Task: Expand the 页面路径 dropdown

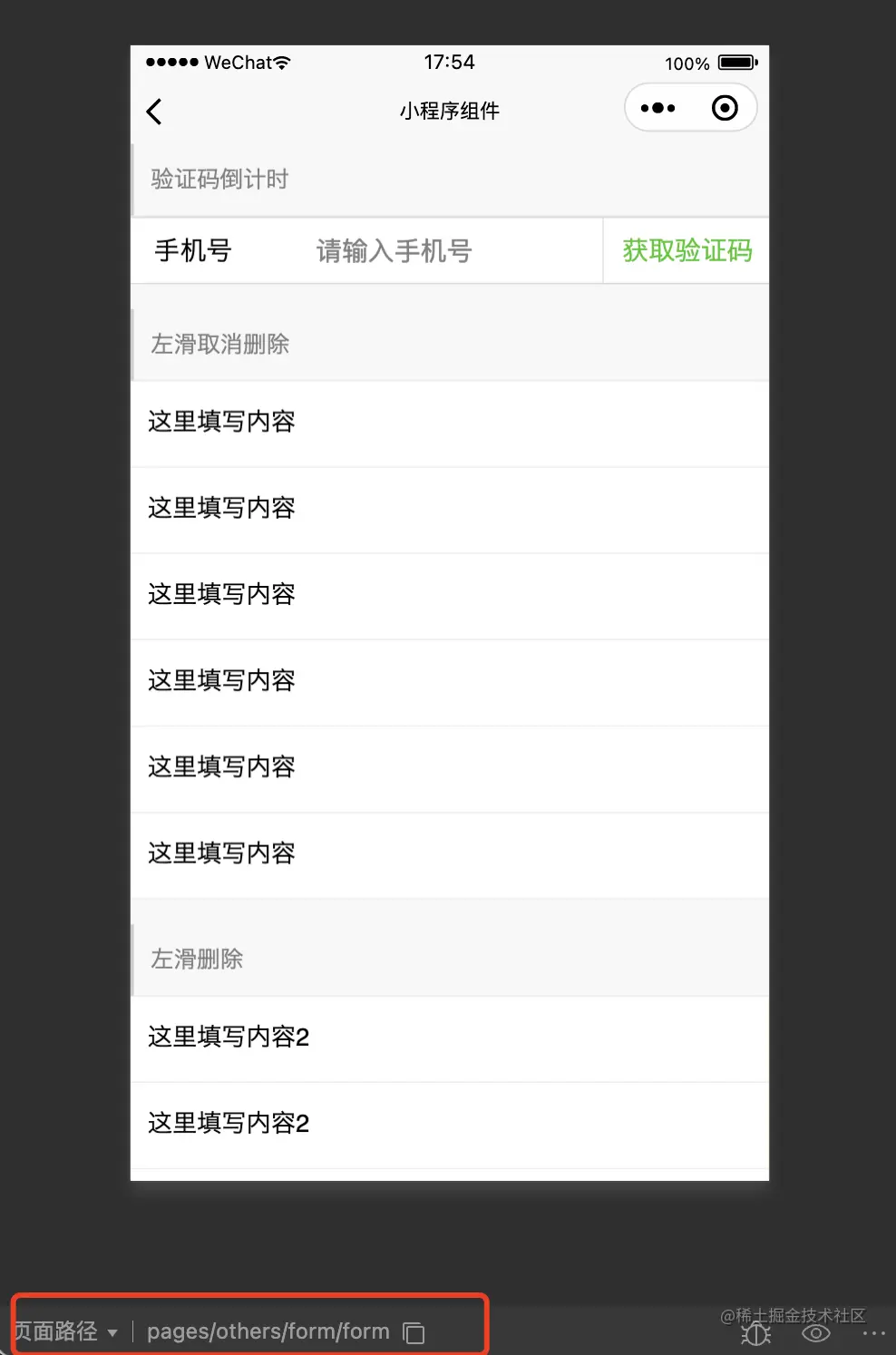Action: pos(112,1332)
